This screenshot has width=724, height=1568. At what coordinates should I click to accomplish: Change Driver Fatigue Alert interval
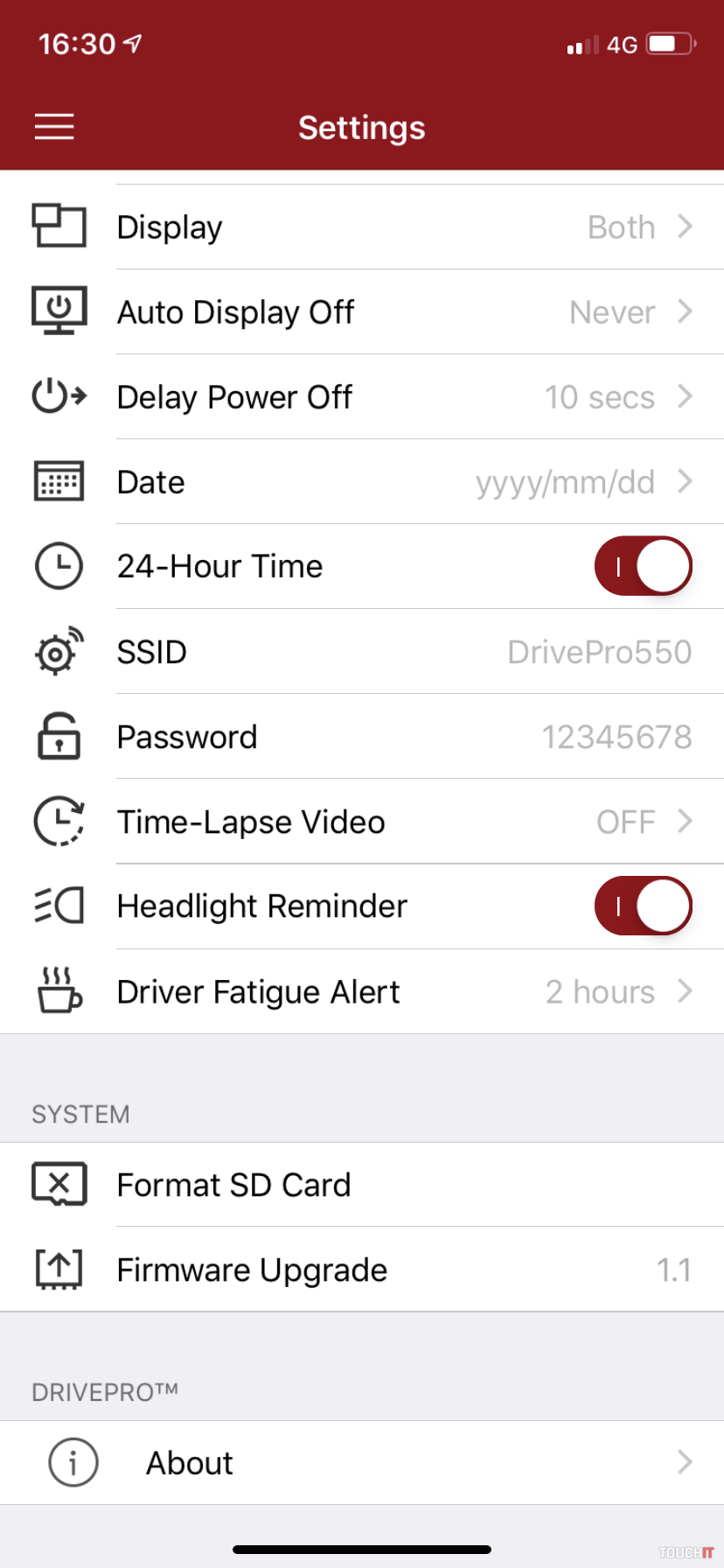point(362,991)
